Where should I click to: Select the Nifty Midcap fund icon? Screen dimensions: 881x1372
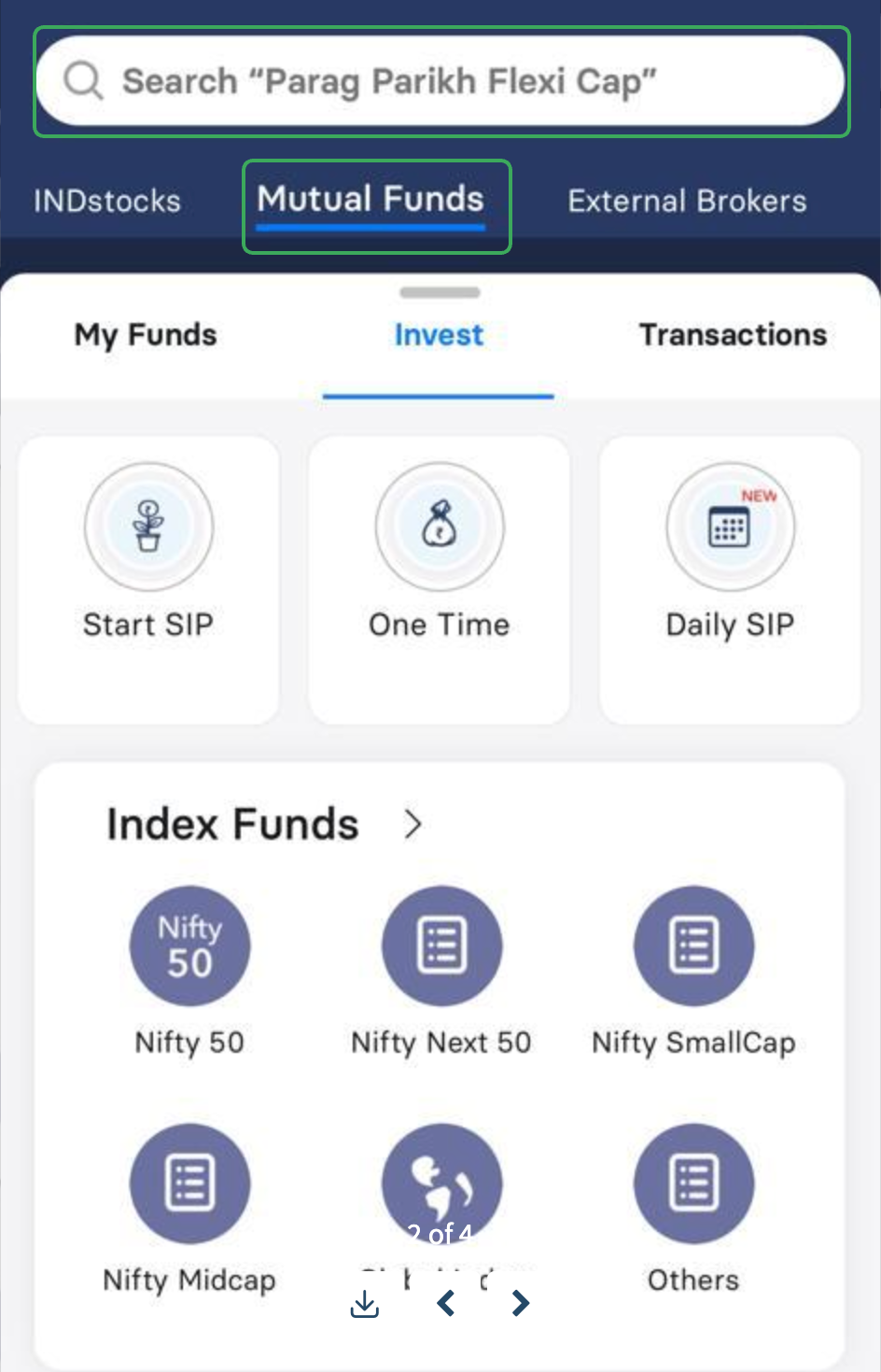tap(189, 1183)
